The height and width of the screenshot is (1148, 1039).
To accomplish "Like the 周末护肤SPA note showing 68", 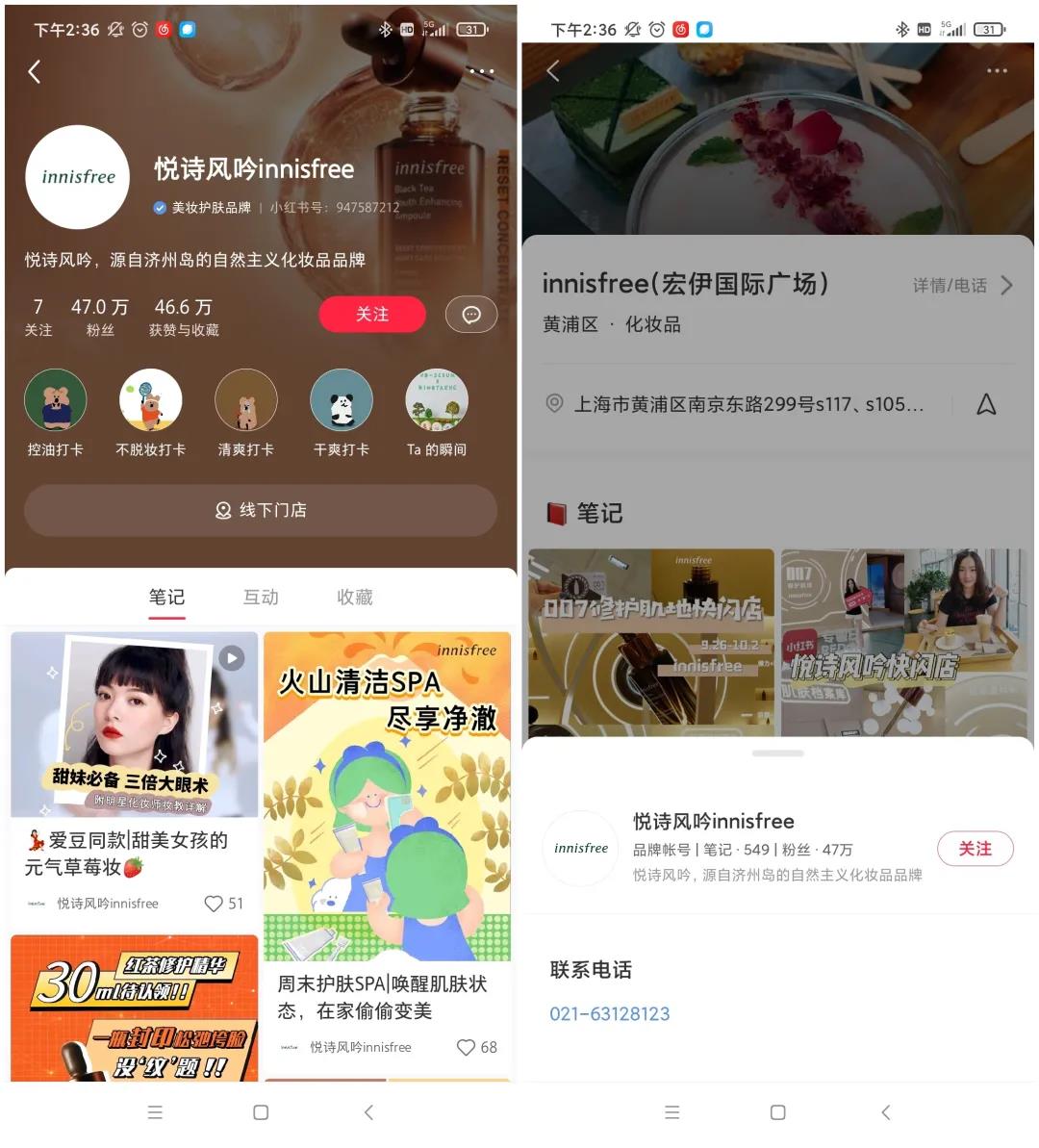I will click(467, 1047).
